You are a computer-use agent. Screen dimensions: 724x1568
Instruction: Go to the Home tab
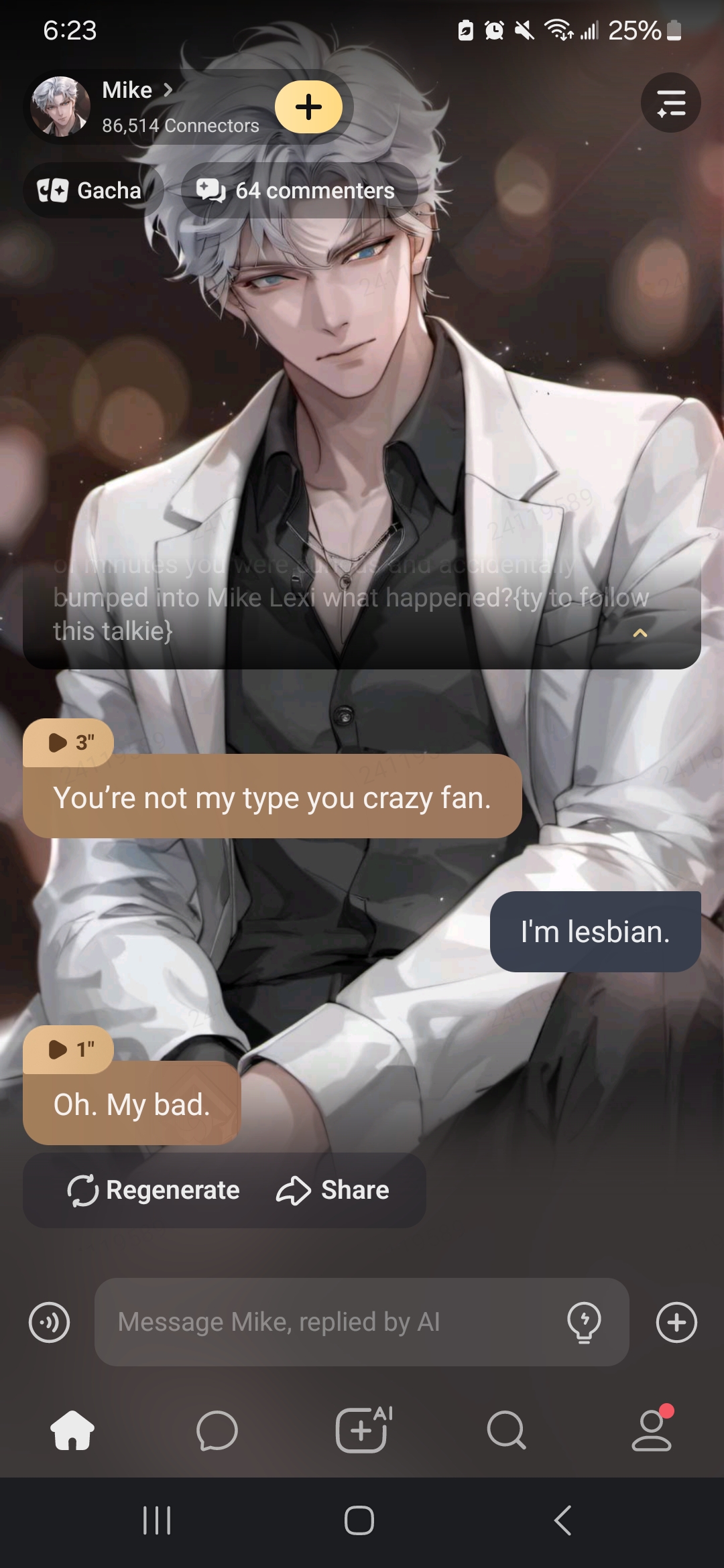72,1430
